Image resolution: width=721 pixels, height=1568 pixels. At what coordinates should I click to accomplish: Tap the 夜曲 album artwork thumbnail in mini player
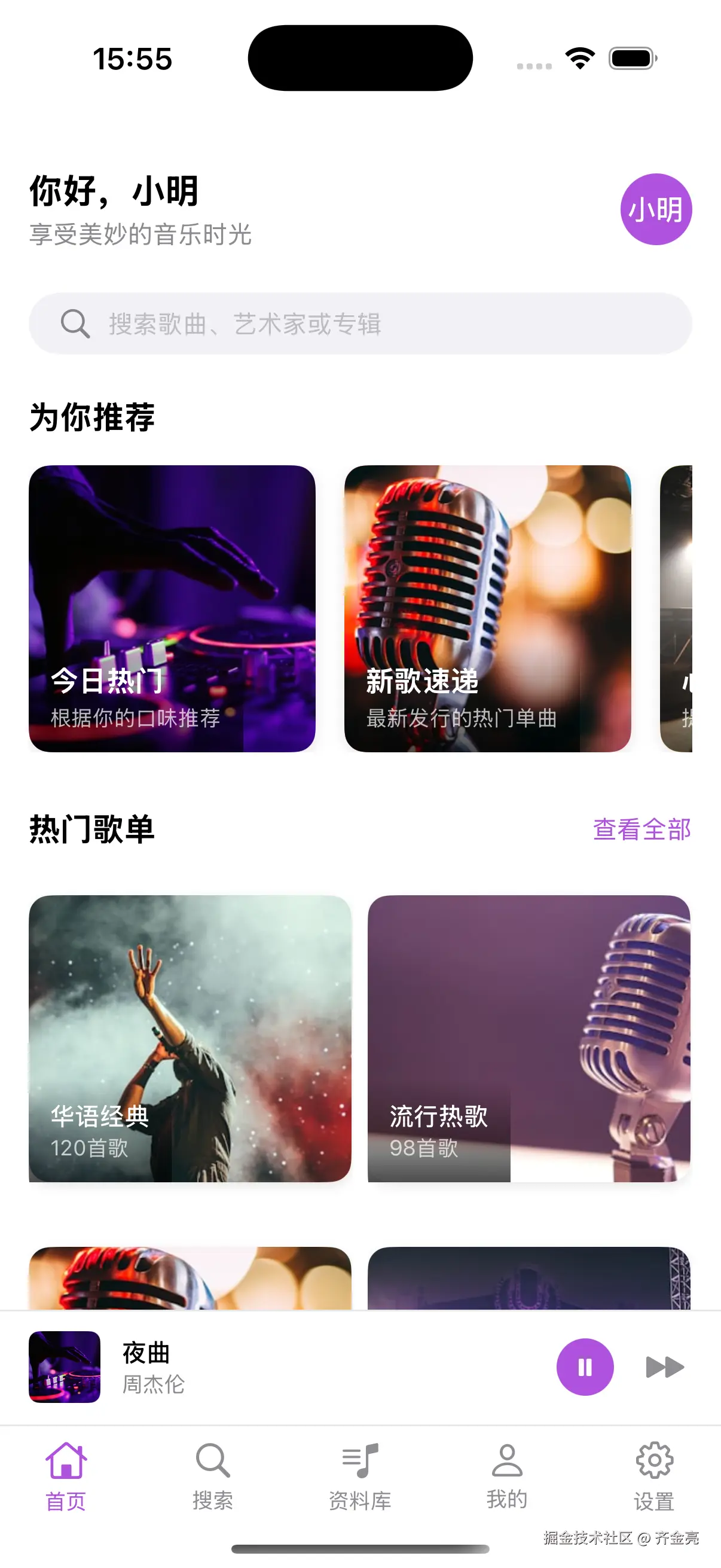coord(65,1366)
